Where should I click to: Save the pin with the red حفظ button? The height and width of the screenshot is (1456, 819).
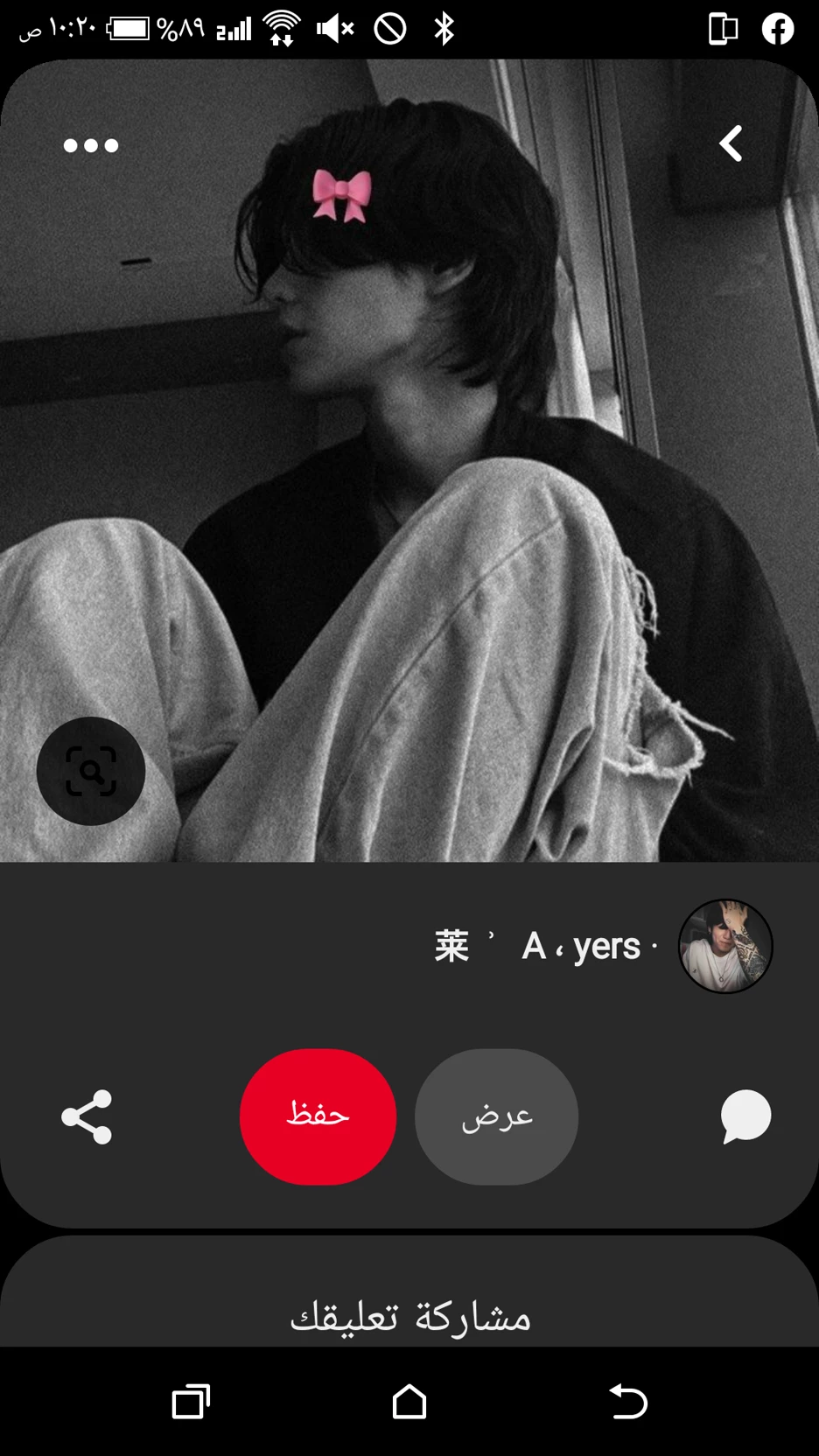click(318, 1116)
